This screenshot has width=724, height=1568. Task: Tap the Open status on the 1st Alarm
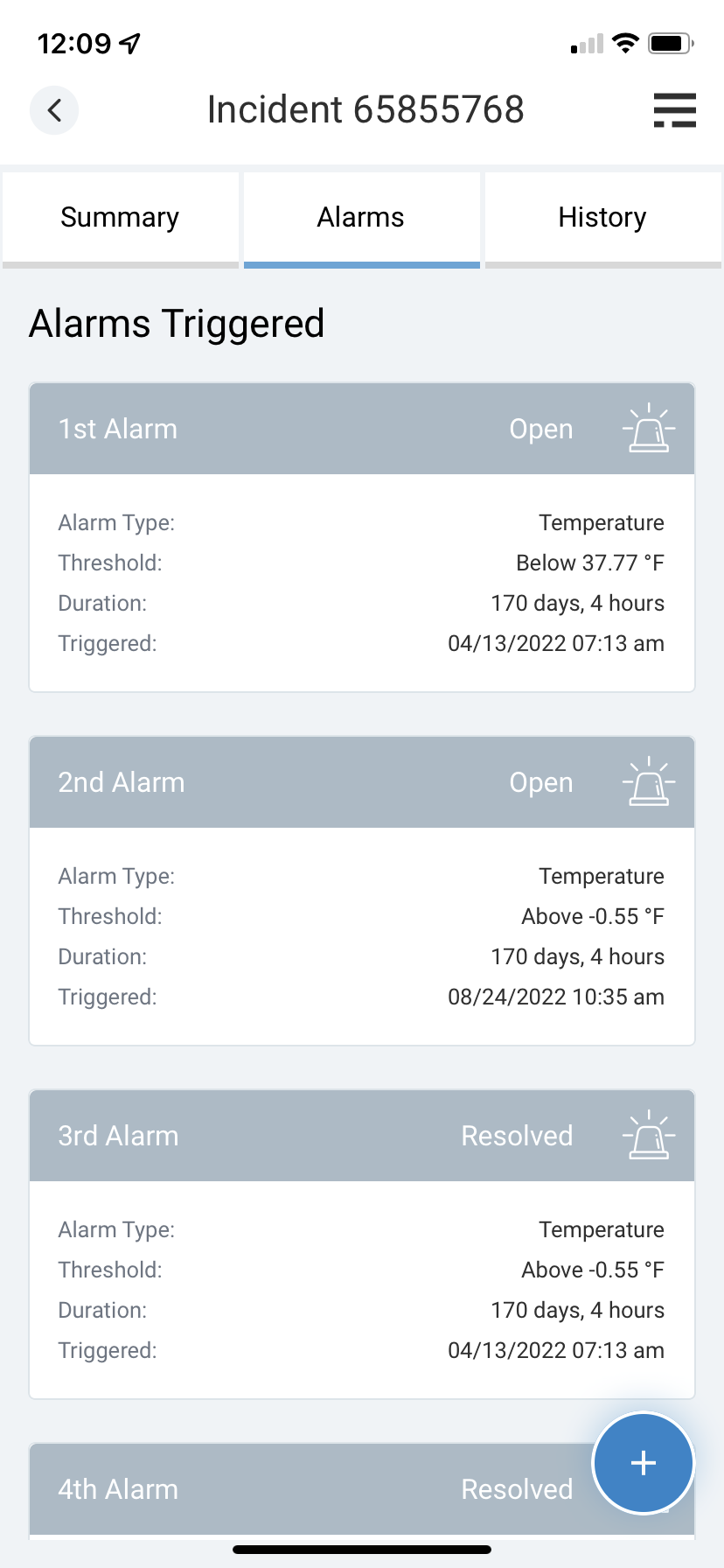pyautogui.click(x=540, y=428)
